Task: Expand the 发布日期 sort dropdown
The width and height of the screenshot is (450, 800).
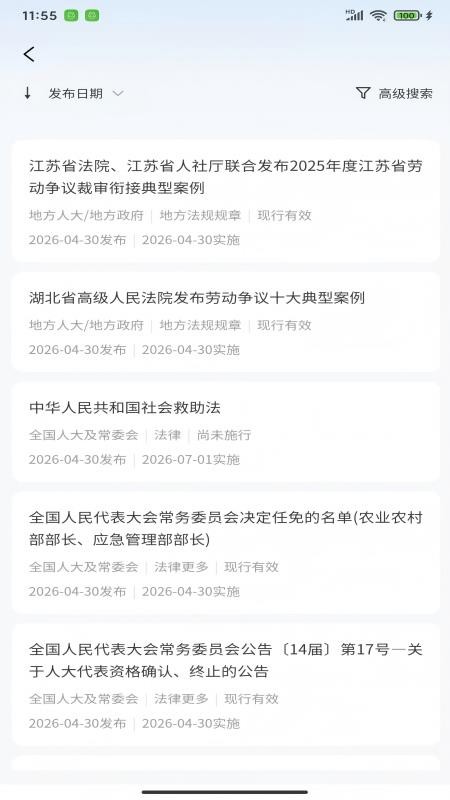Action: pos(86,93)
